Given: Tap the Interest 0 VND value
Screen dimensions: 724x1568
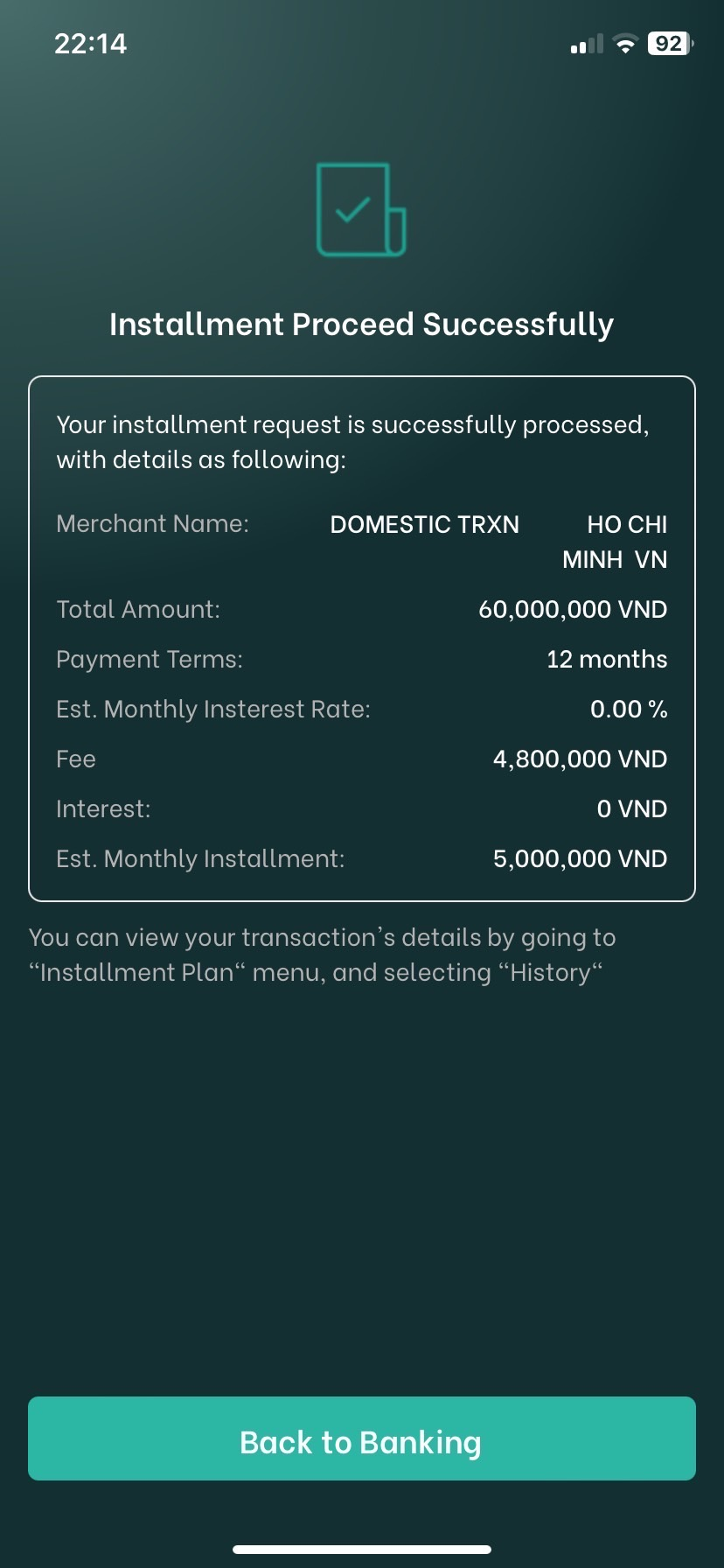Looking at the screenshot, I should point(631,808).
